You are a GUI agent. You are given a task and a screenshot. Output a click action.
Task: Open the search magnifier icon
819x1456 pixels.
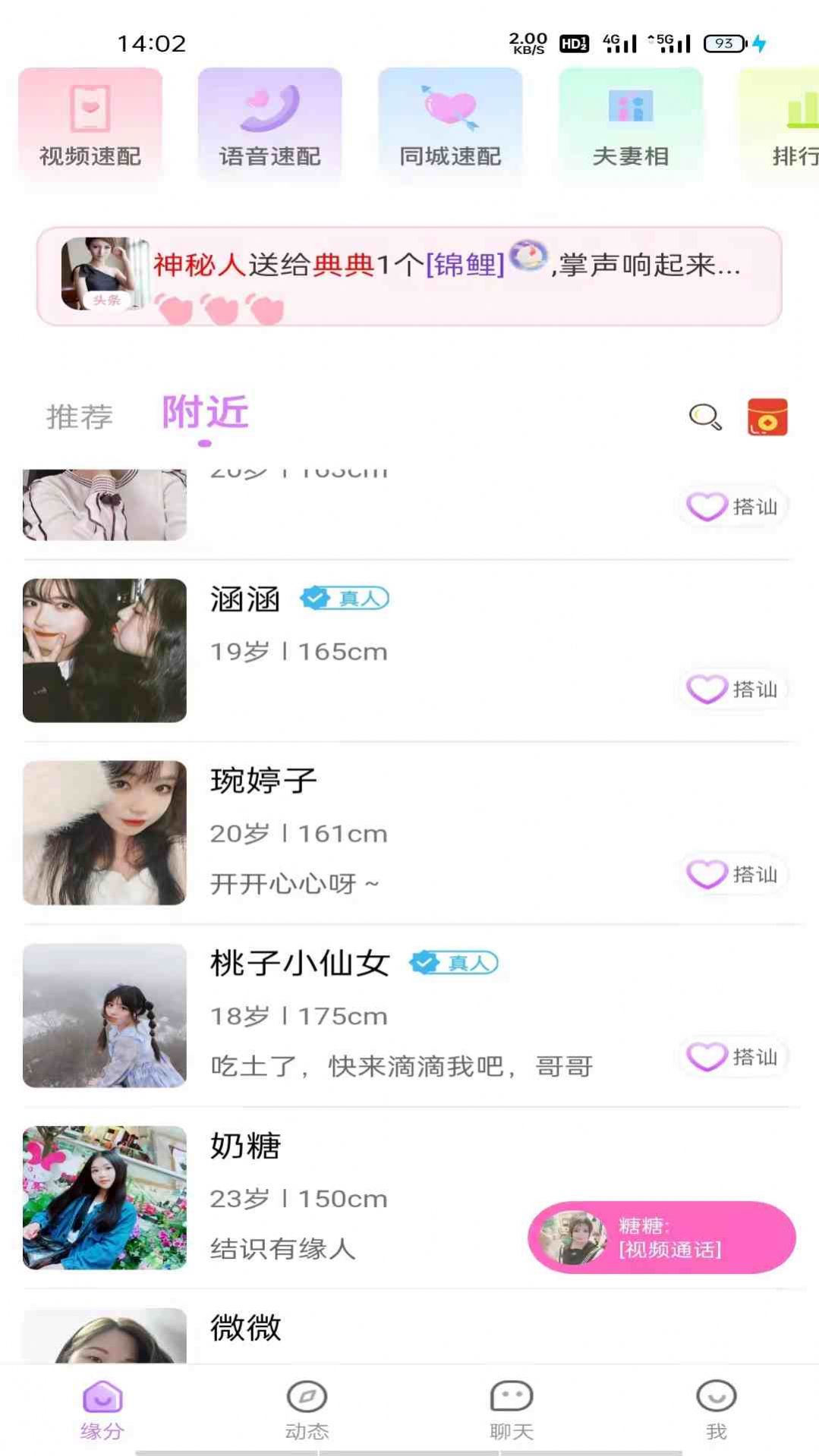705,417
